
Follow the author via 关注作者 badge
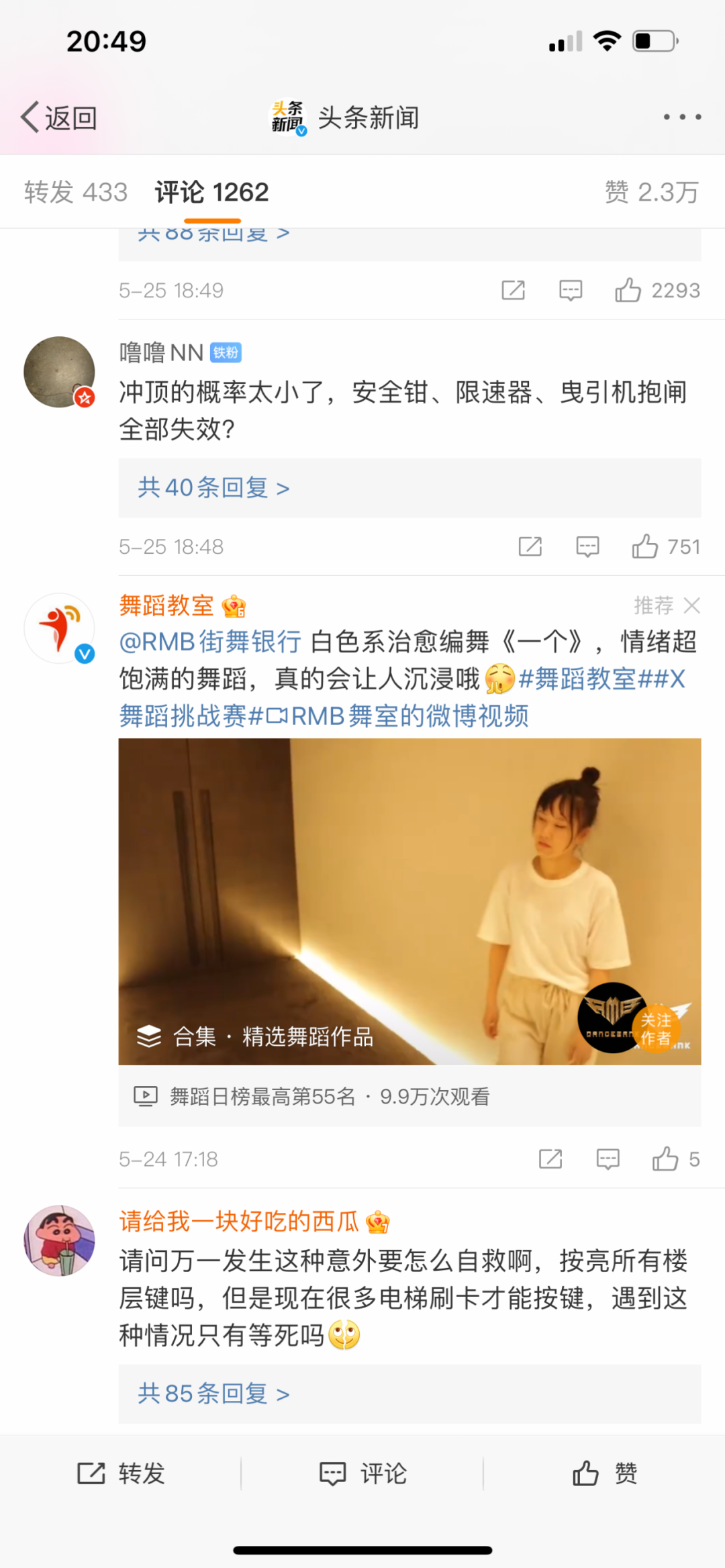click(655, 1029)
